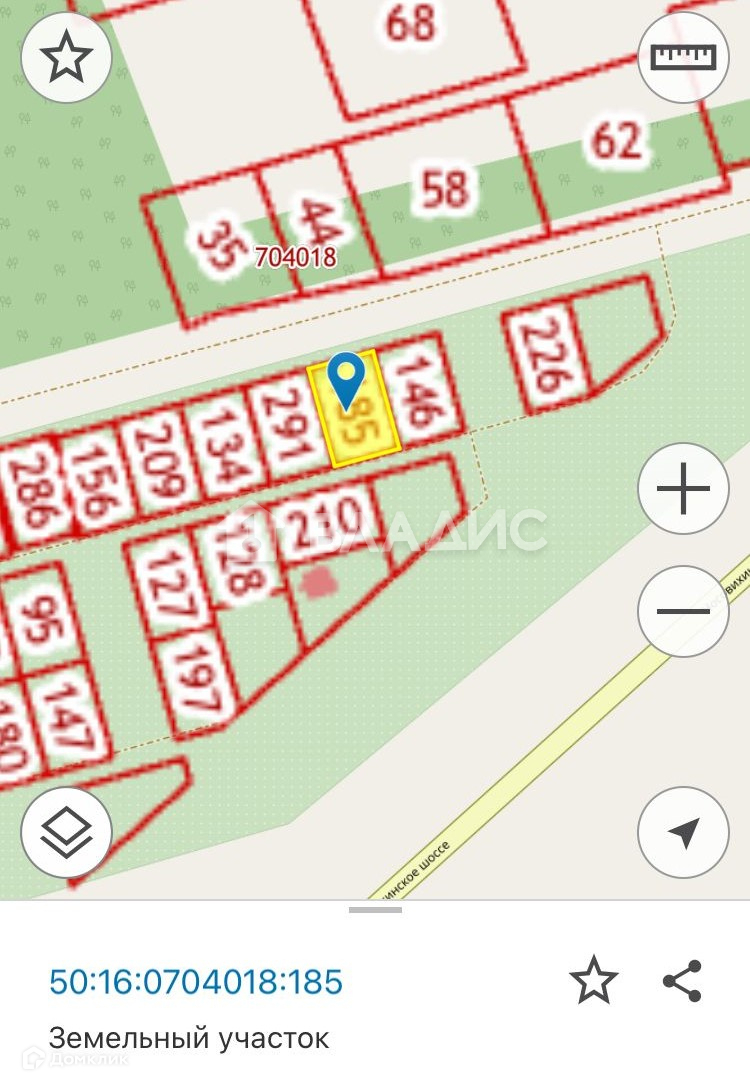Center map on my current location
Viewport: 750px width, 1085px height.
[684, 833]
